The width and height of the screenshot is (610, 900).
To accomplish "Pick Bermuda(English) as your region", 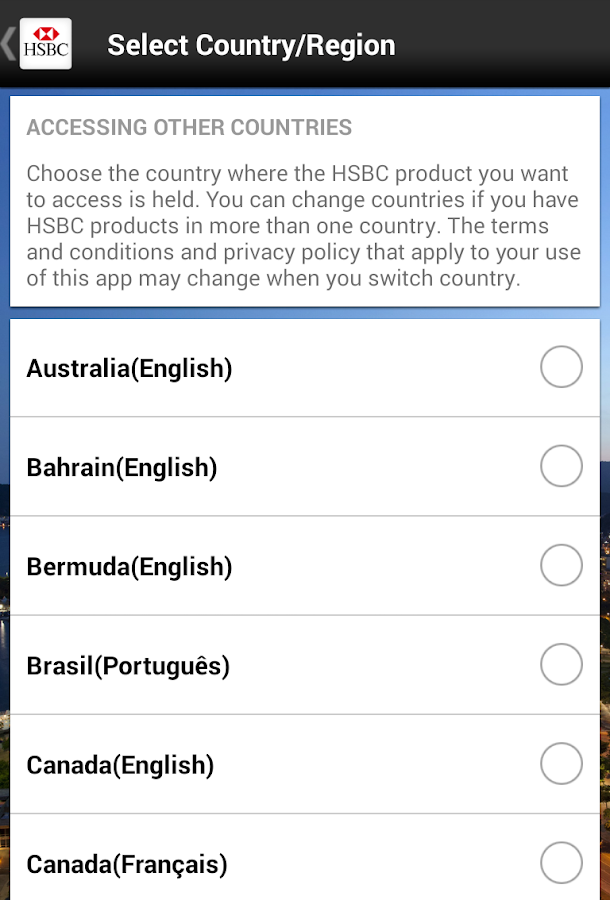I will (x=560, y=565).
